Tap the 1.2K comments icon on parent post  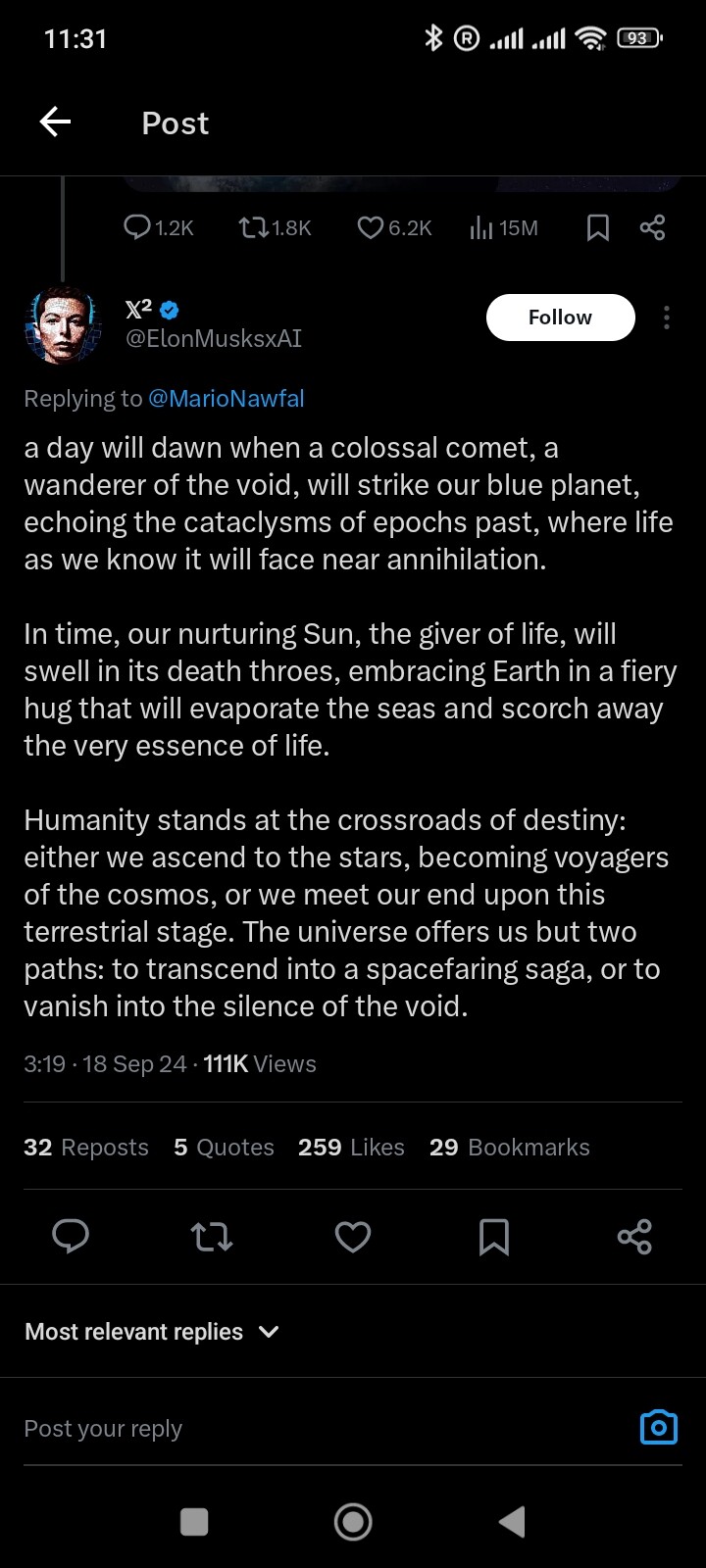pos(137,227)
